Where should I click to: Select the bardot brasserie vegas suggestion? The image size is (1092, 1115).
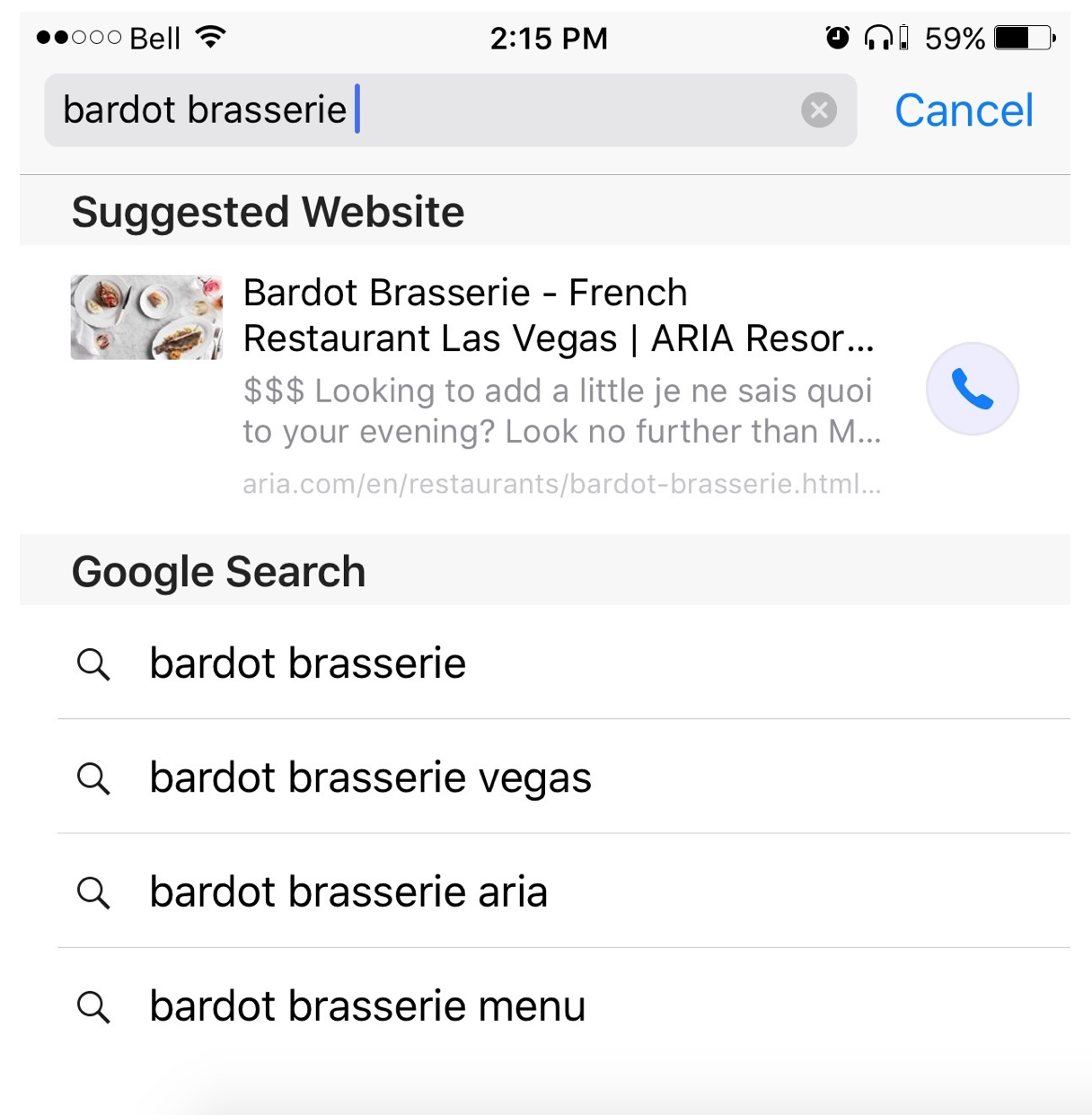[370, 777]
